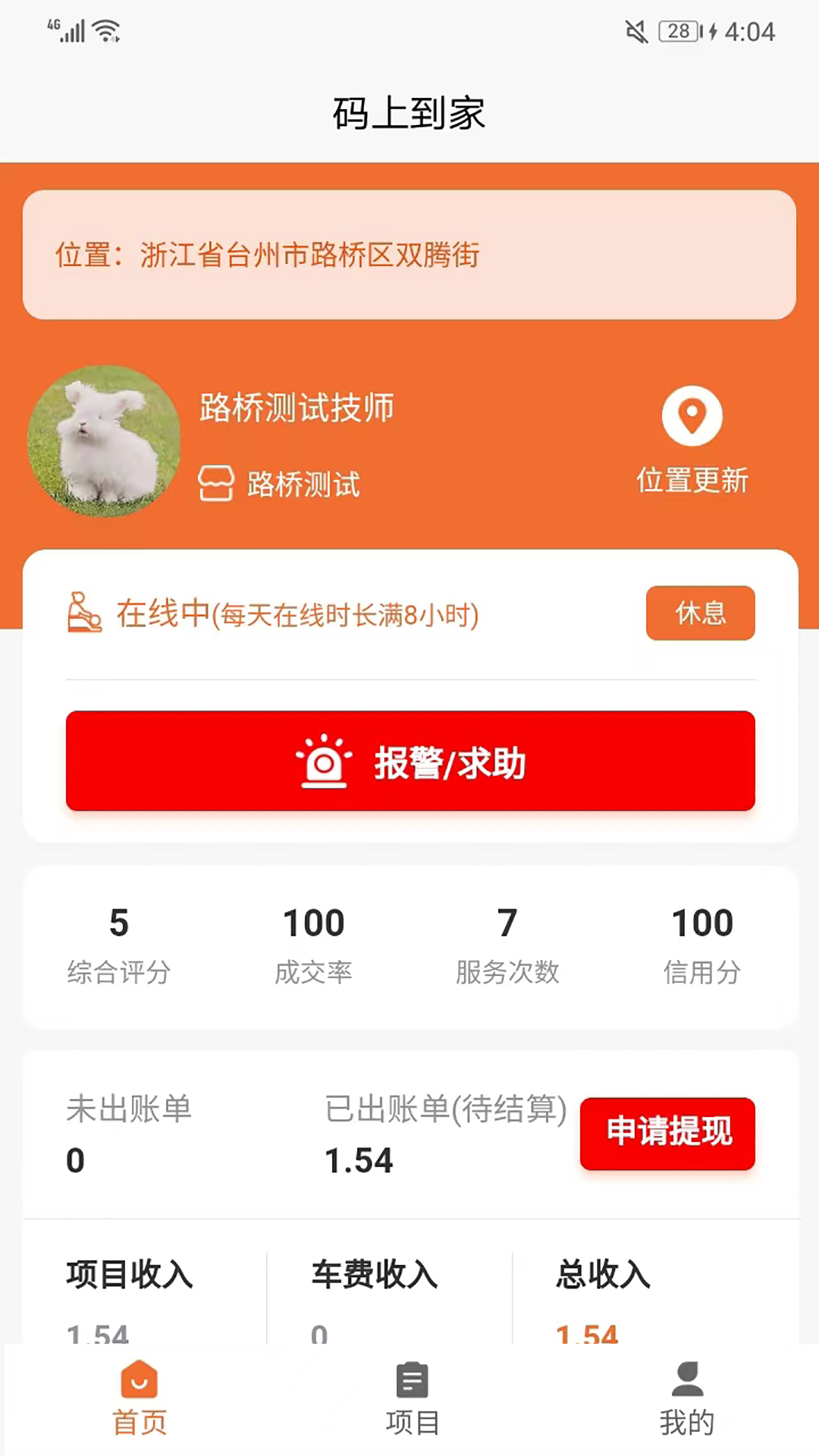Image resolution: width=819 pixels, height=1456 pixels.
Task: Open the clipboard icon for 项目
Action: click(x=410, y=1382)
